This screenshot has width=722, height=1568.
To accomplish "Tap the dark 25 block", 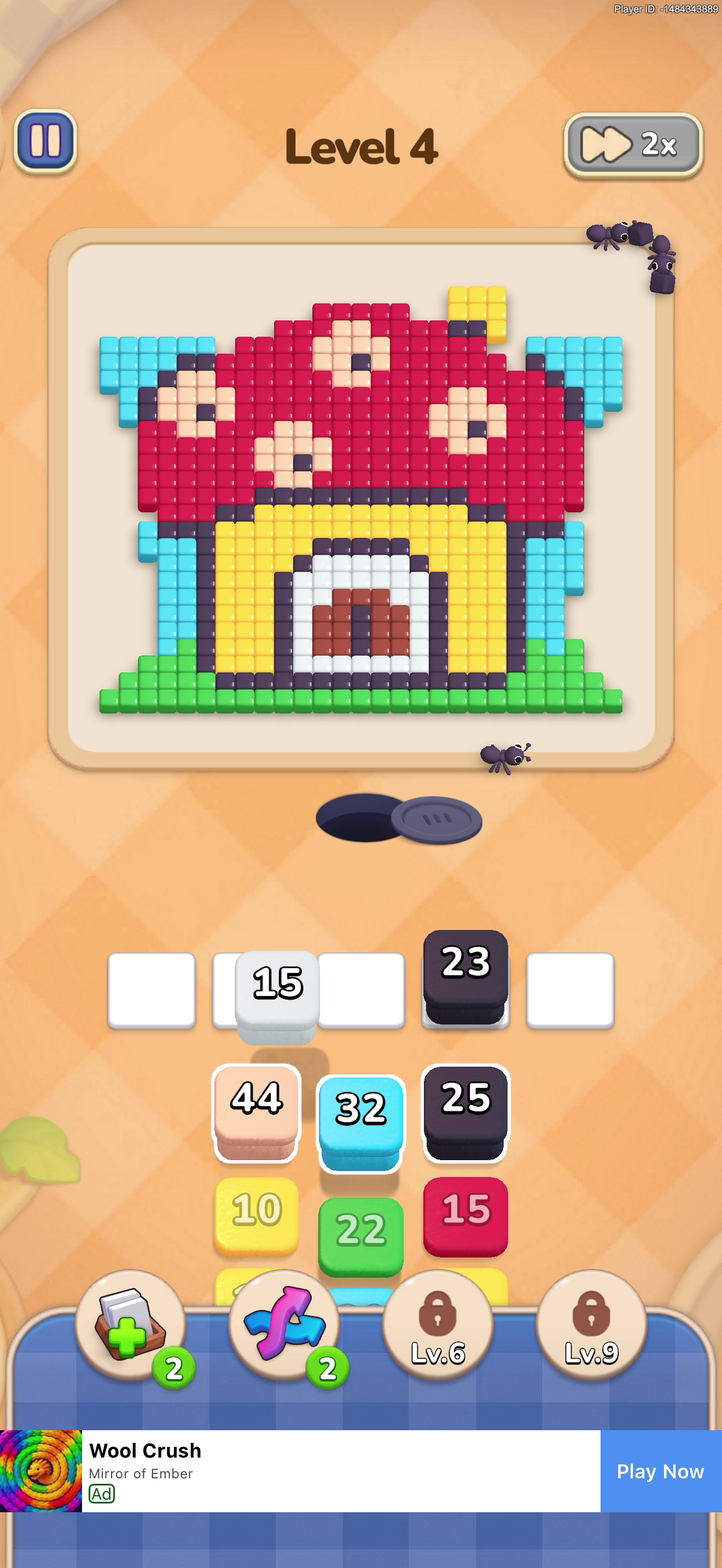I will (x=465, y=1113).
